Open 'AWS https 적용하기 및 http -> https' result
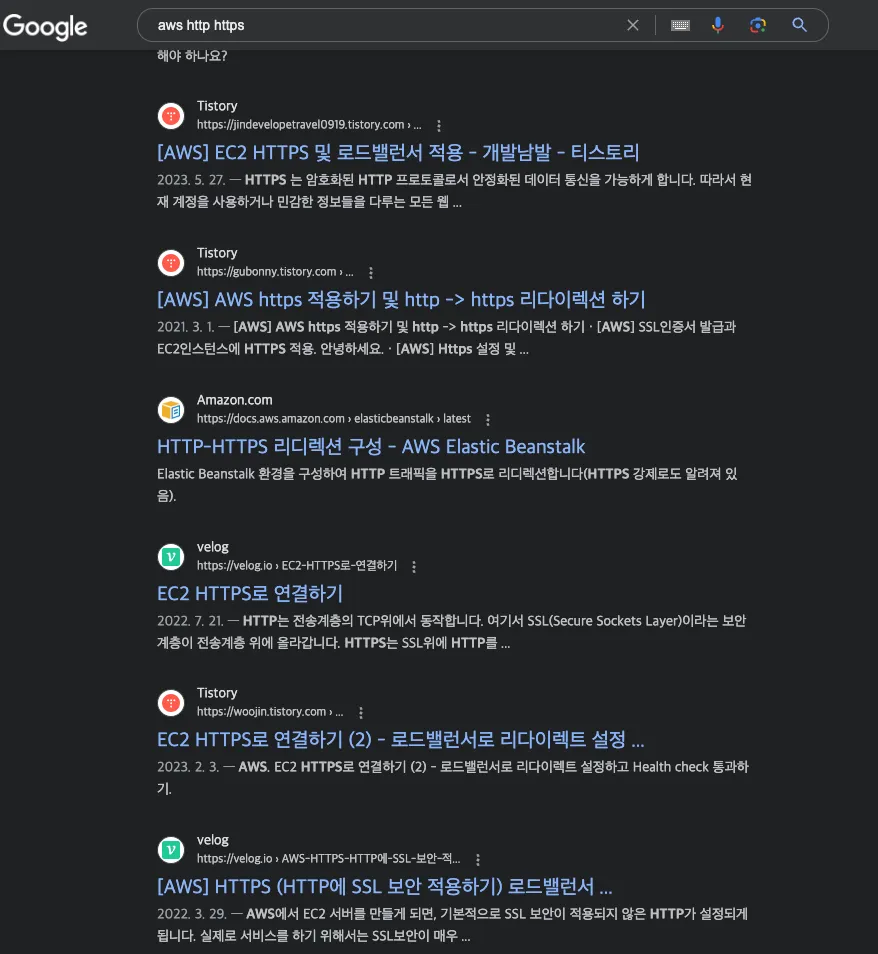Viewport: 878px width, 954px height. coord(401,299)
